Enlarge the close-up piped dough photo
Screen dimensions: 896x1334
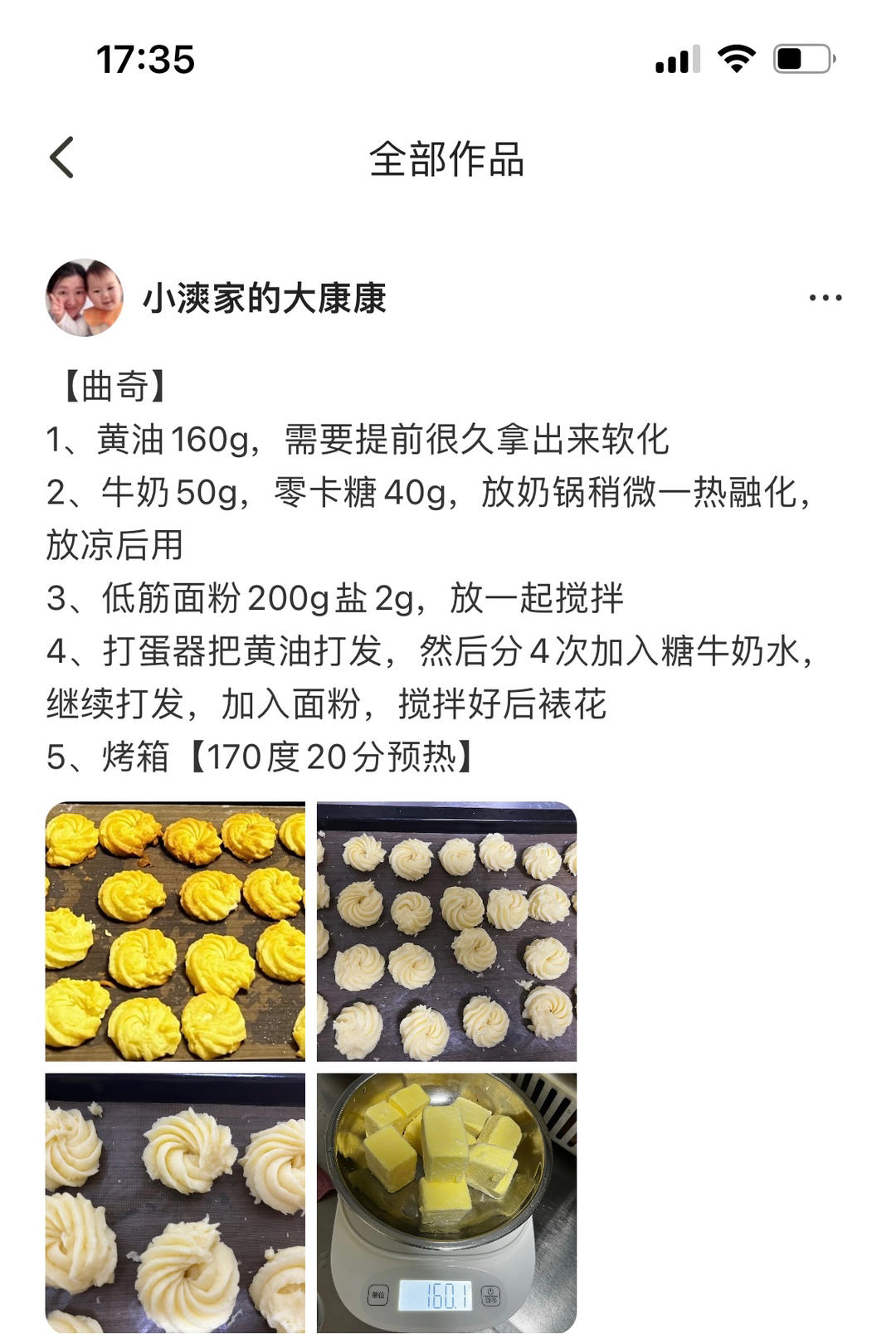tap(175, 1202)
